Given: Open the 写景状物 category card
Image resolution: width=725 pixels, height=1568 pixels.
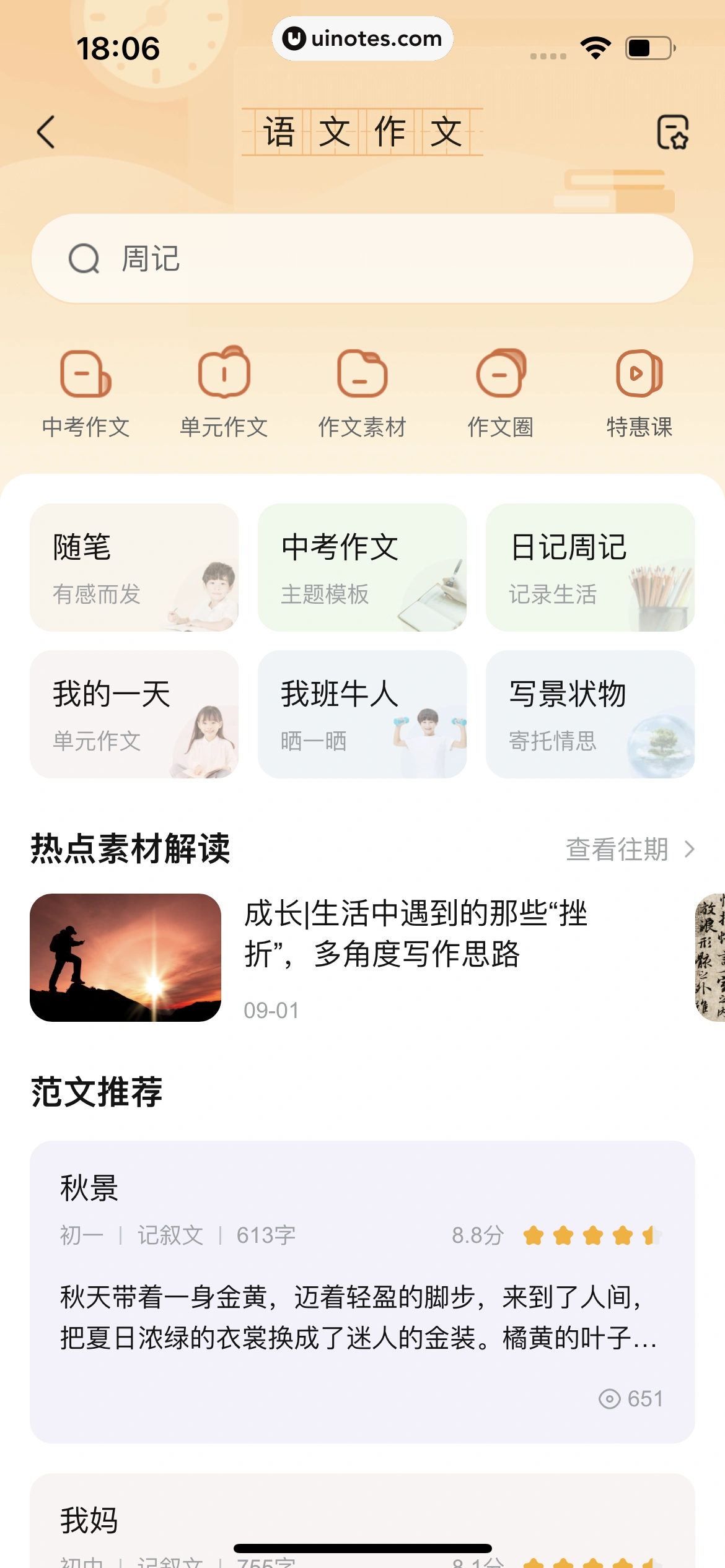Looking at the screenshot, I should 590,714.
